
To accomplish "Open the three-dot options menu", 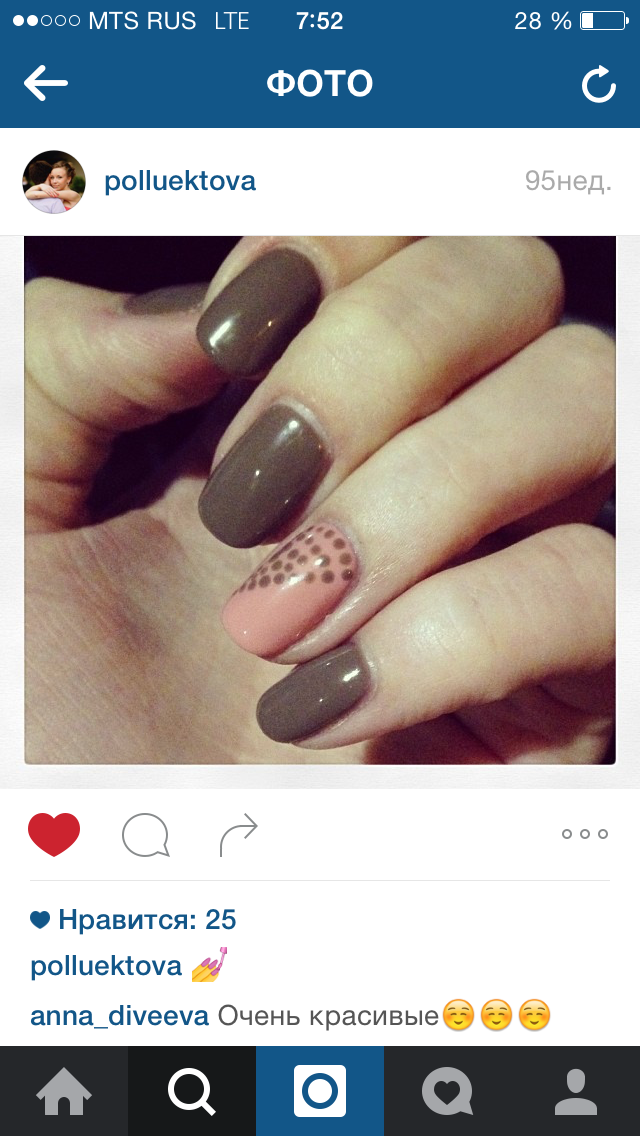I will (x=585, y=834).
